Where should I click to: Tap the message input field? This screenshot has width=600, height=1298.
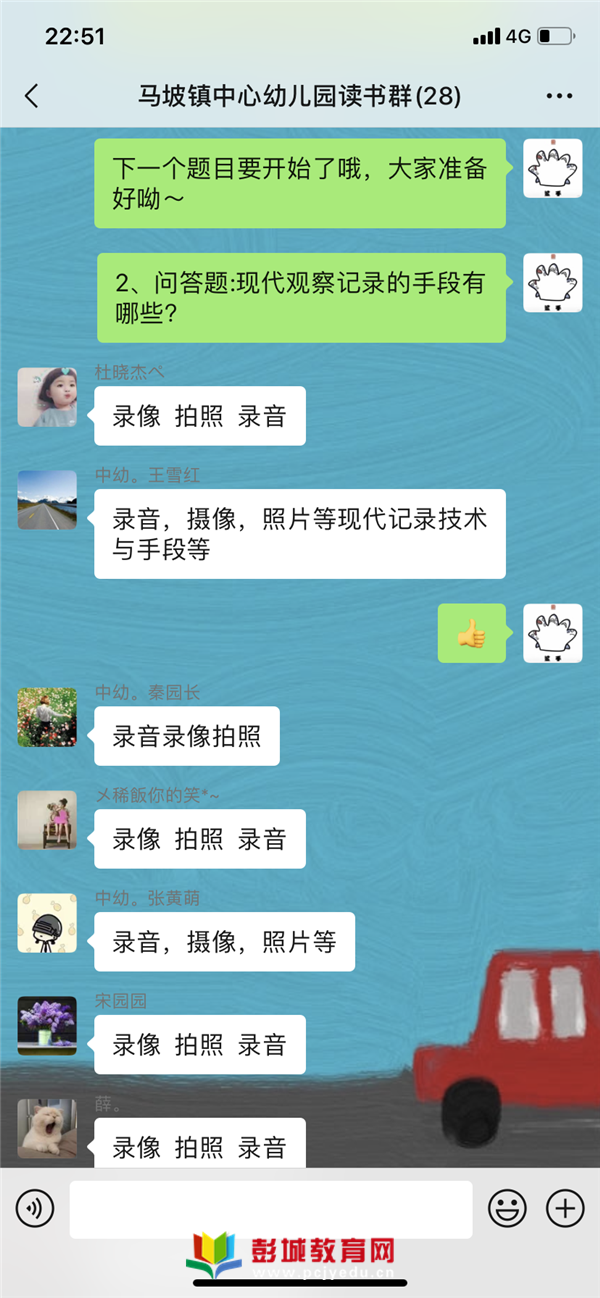(x=270, y=1209)
